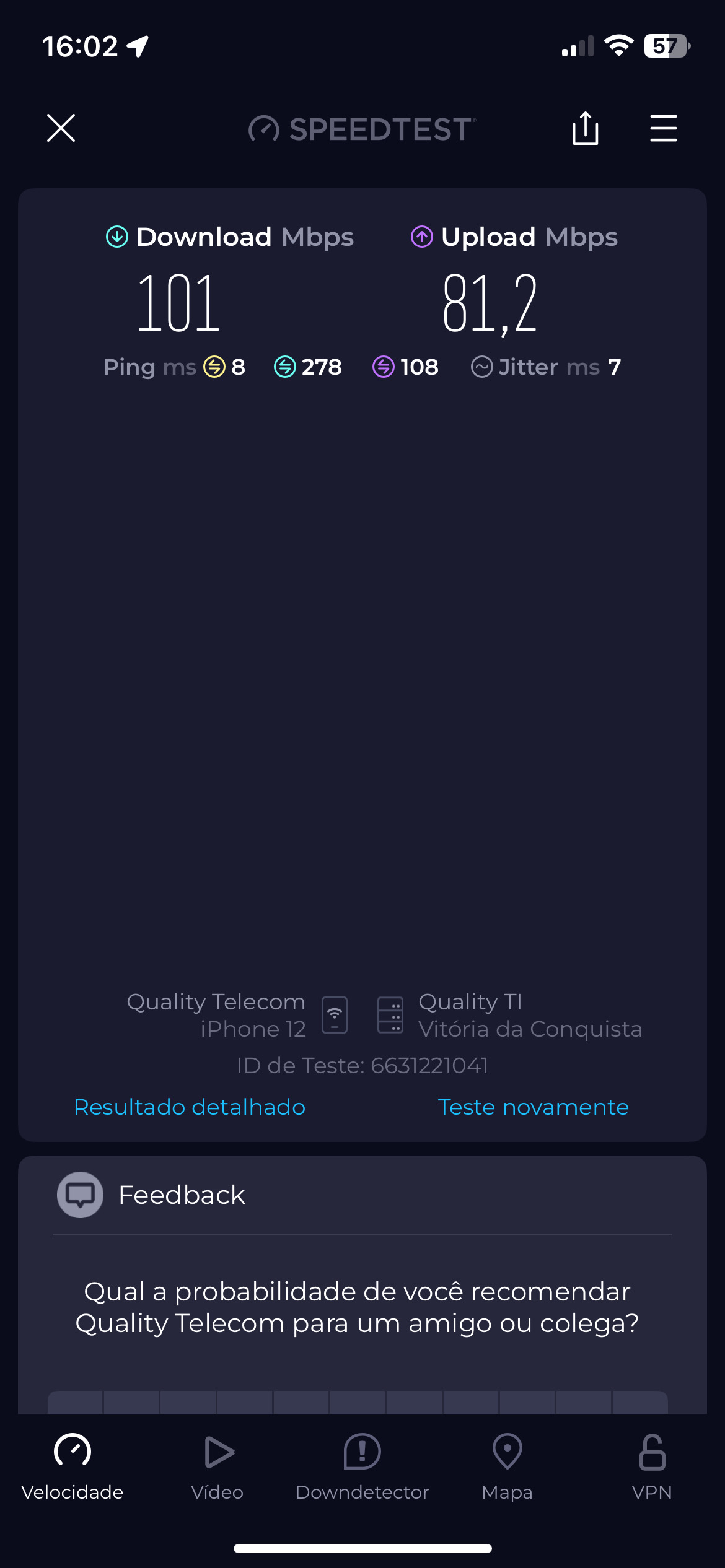This screenshot has height=1568, width=725.
Task: Share the speed test result
Action: pyautogui.click(x=585, y=128)
